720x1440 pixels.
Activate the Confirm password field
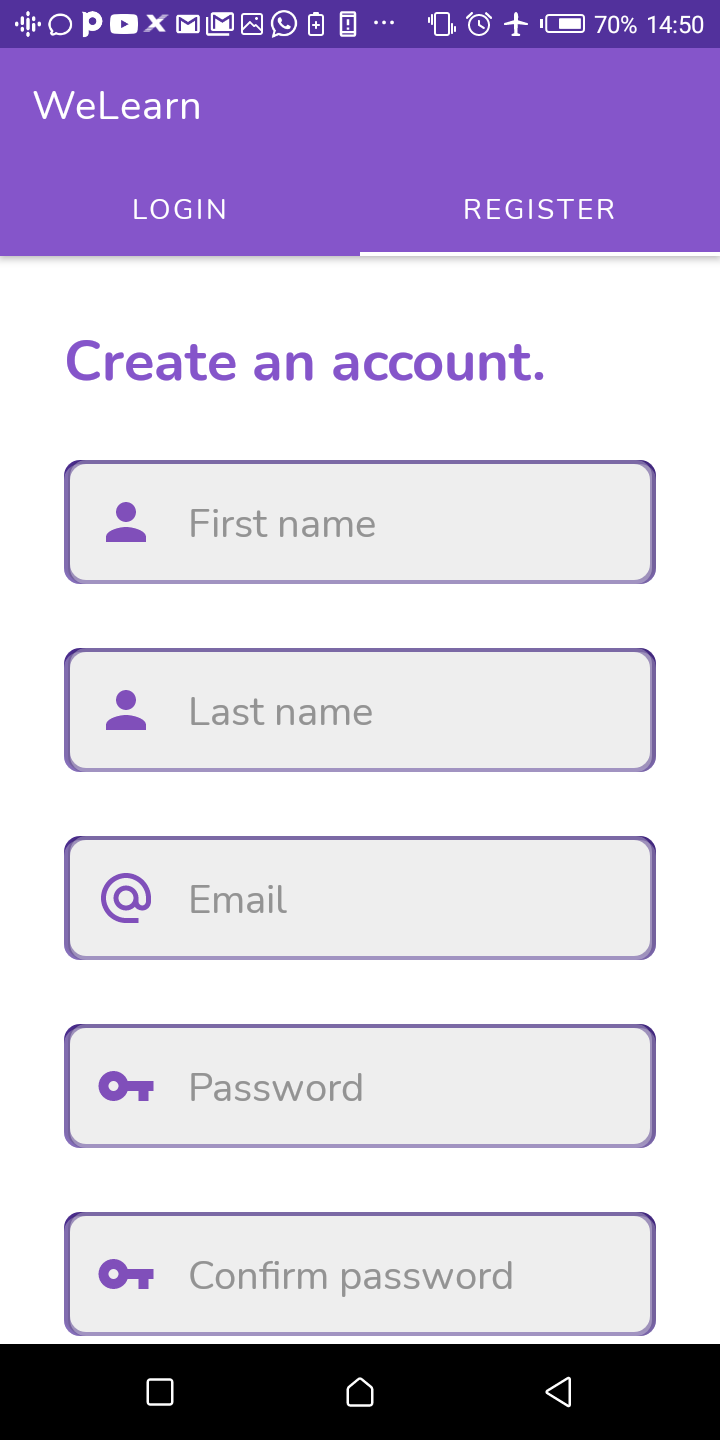pos(360,1274)
